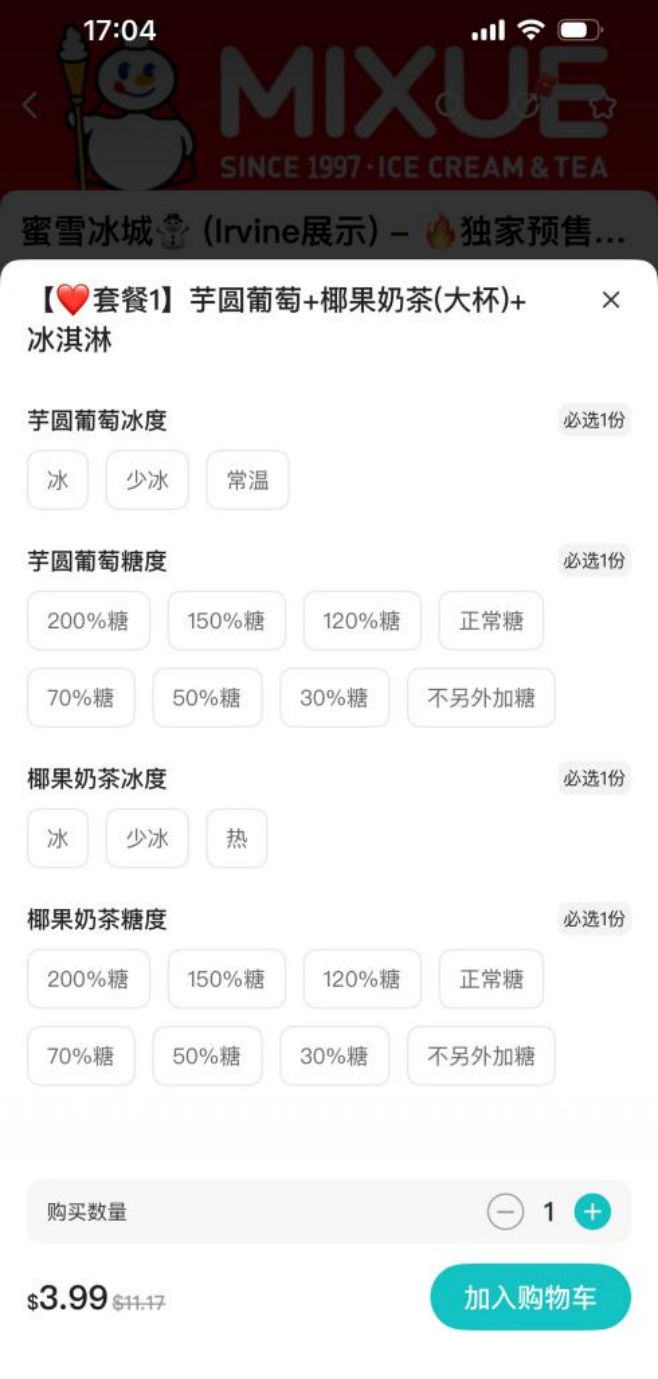Increase 购买数量 with the plus button
658x1379 pixels.
pyautogui.click(x=592, y=1212)
